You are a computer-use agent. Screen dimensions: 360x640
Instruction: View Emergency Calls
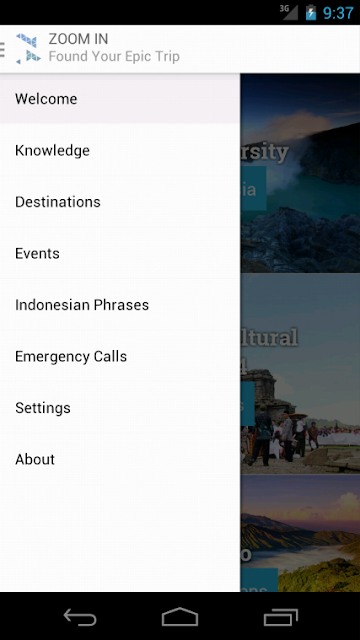pyautogui.click(x=120, y=356)
